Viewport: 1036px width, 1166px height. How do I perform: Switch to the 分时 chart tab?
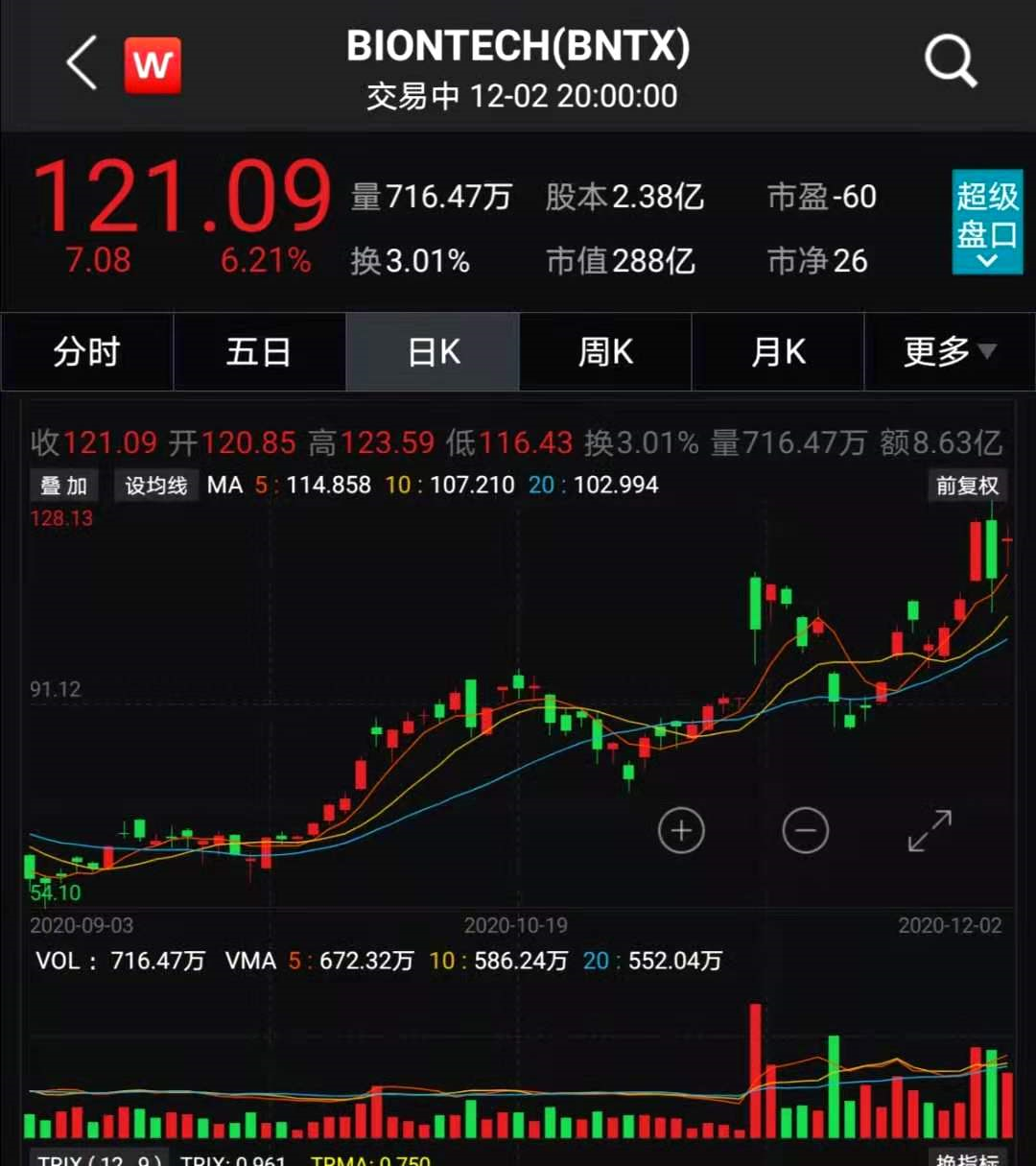(87, 352)
